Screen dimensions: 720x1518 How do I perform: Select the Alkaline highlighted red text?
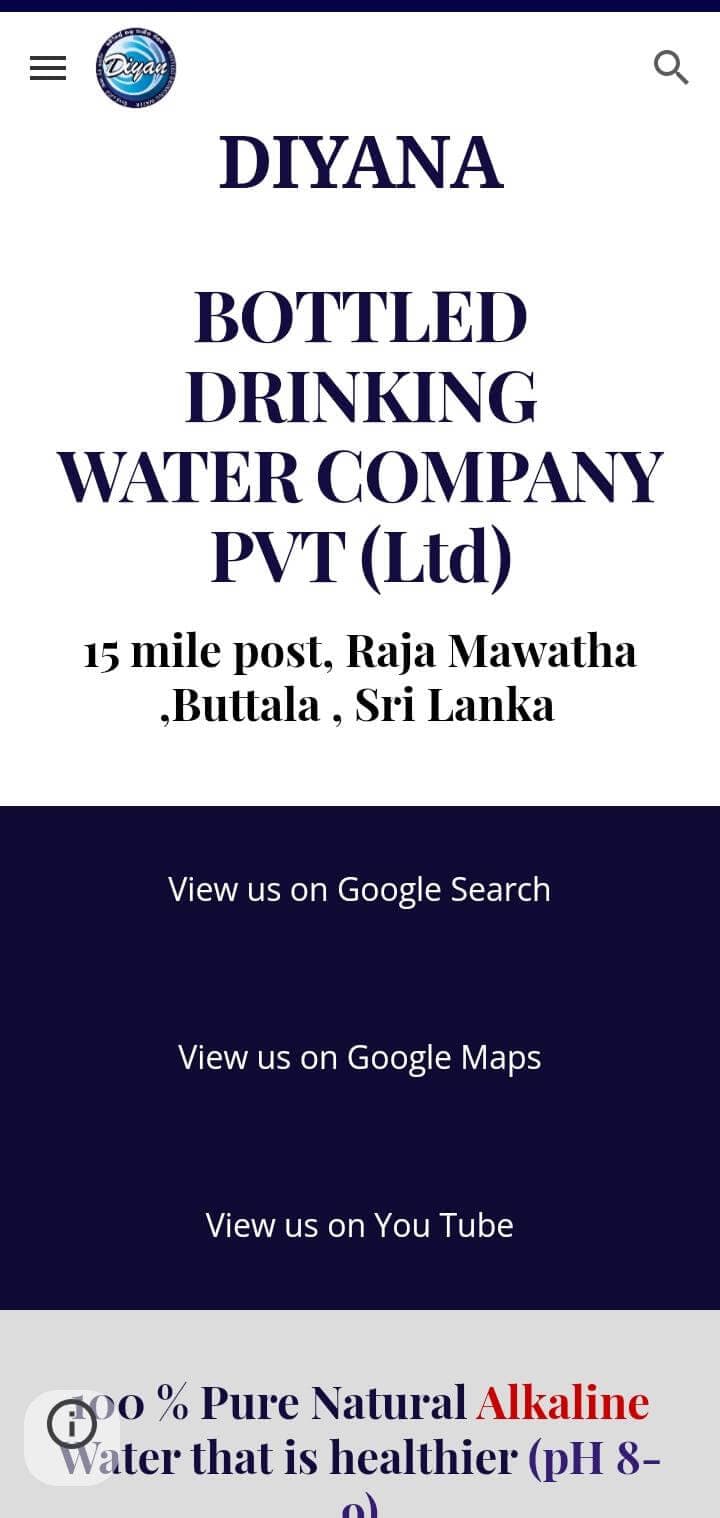click(x=563, y=1401)
